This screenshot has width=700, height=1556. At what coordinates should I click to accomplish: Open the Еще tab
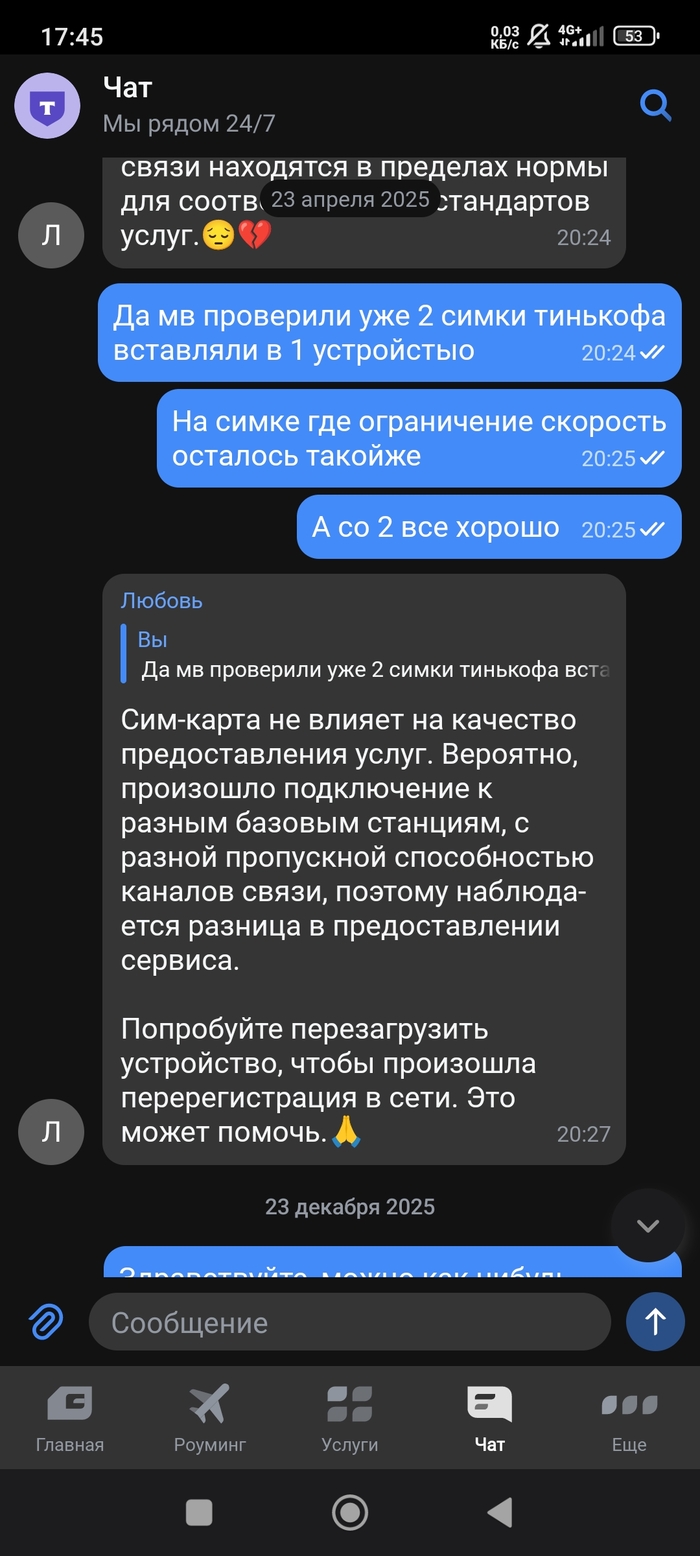pos(629,1418)
